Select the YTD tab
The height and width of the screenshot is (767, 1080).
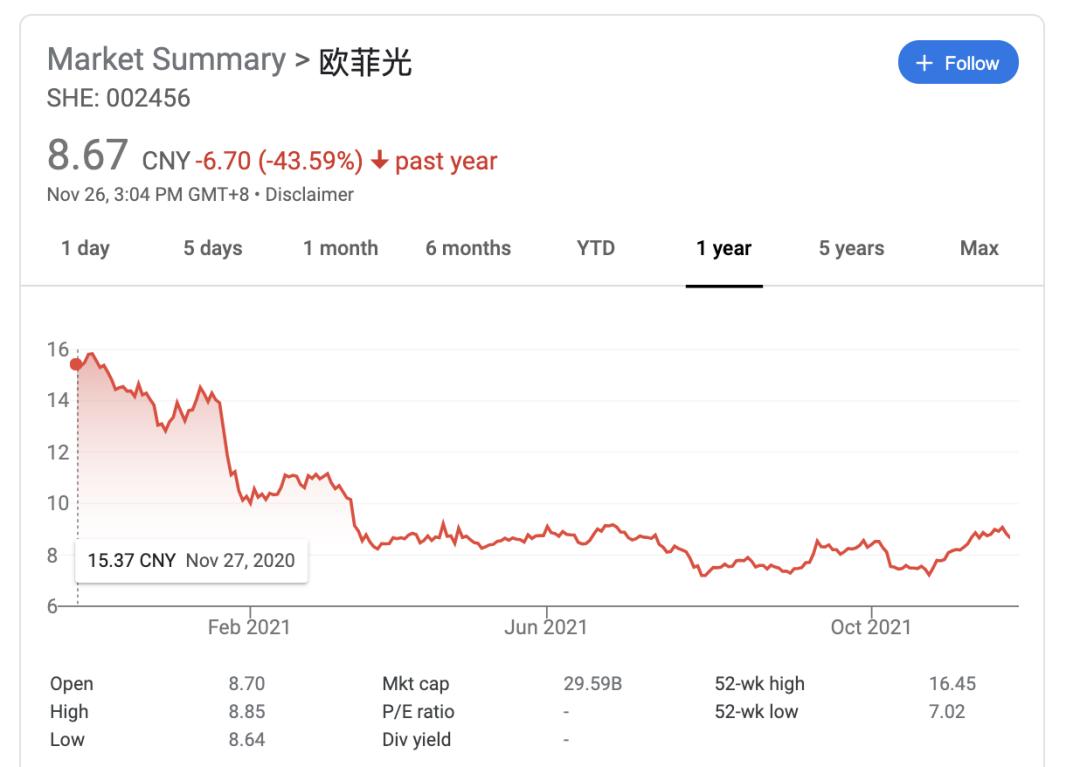click(x=596, y=248)
